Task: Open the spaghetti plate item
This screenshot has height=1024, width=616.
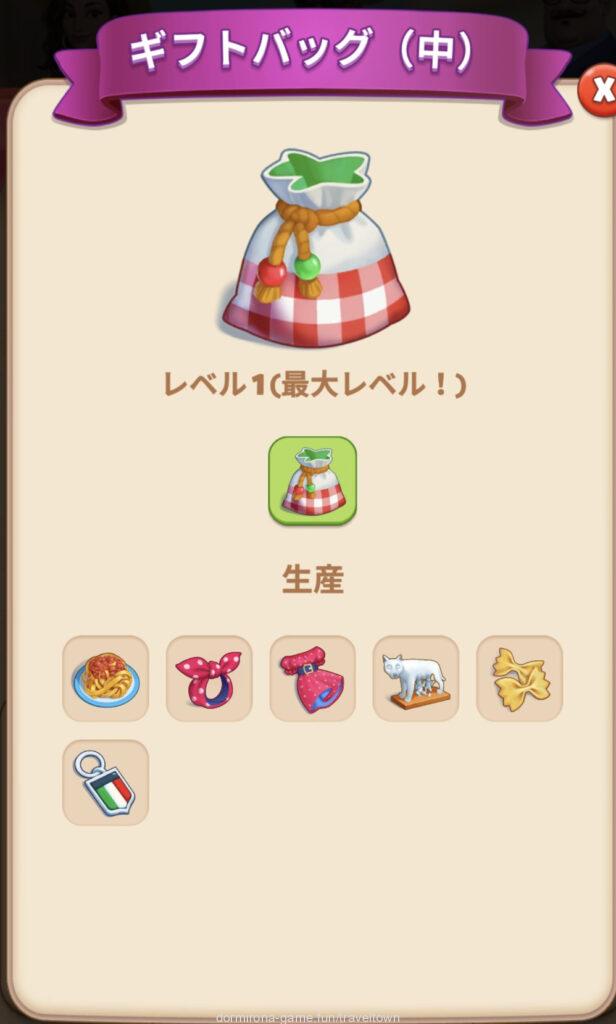Action: pos(106,679)
